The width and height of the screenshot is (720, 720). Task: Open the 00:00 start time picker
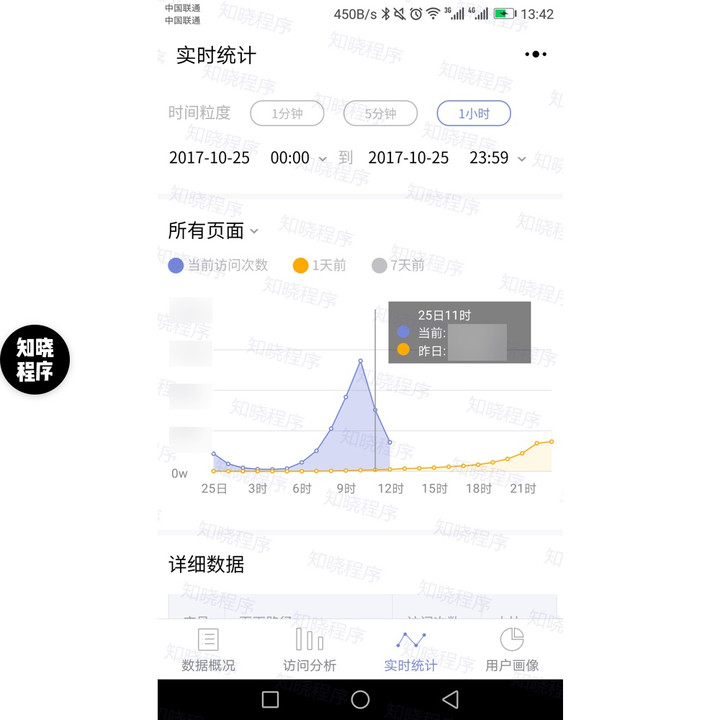(x=299, y=158)
